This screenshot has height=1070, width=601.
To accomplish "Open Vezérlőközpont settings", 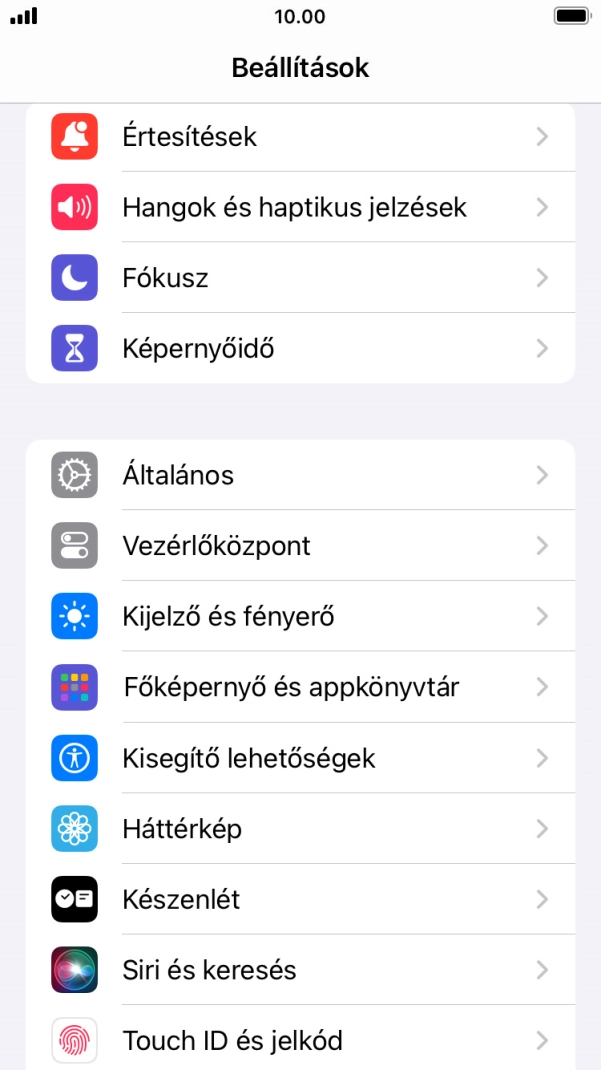I will click(x=300, y=546).
